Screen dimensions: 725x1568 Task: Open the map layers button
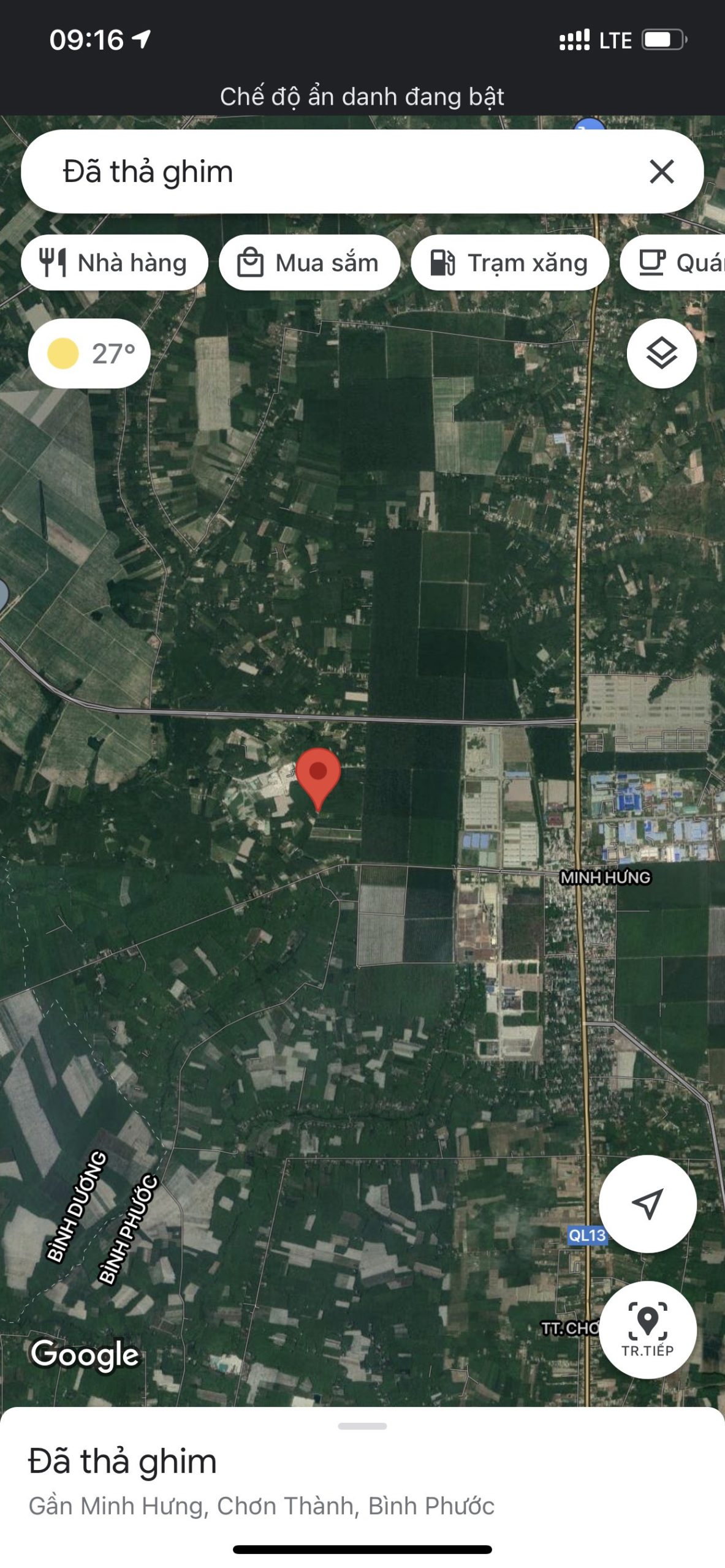click(661, 353)
